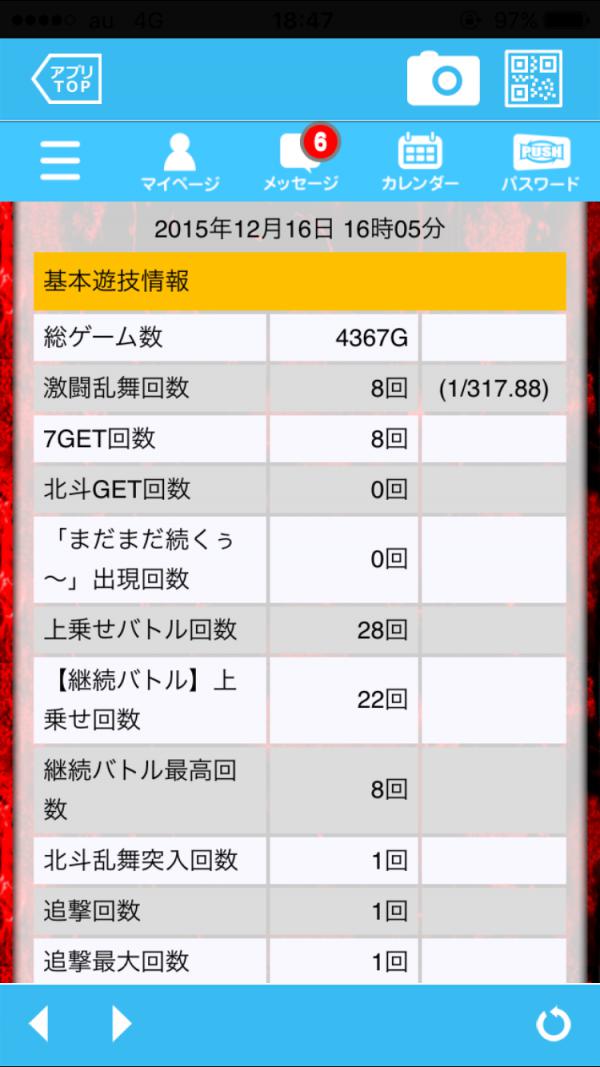Image resolution: width=600 pixels, height=1067 pixels.
Task: Go forward with the right arrow
Action: click(121, 1024)
